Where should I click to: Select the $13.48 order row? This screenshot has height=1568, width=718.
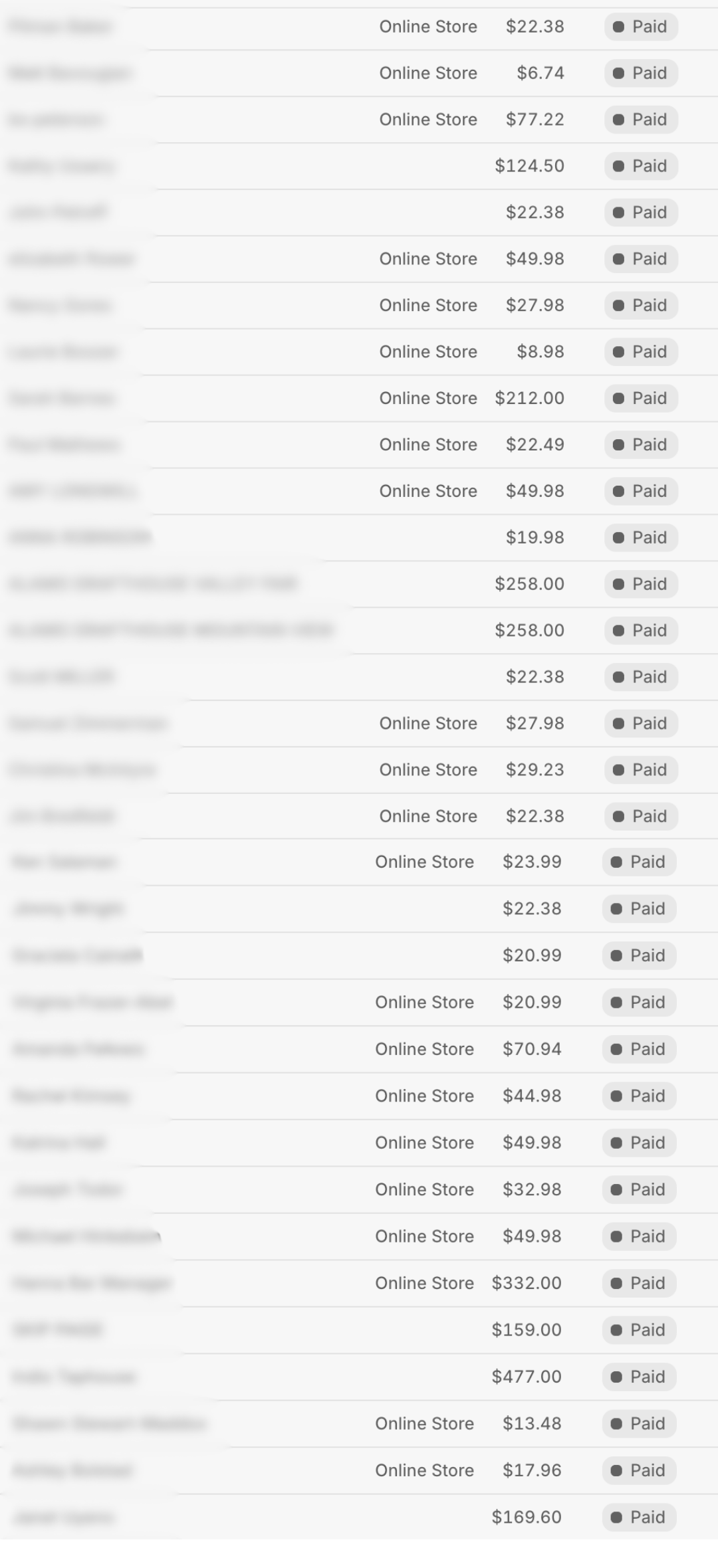click(x=359, y=1423)
